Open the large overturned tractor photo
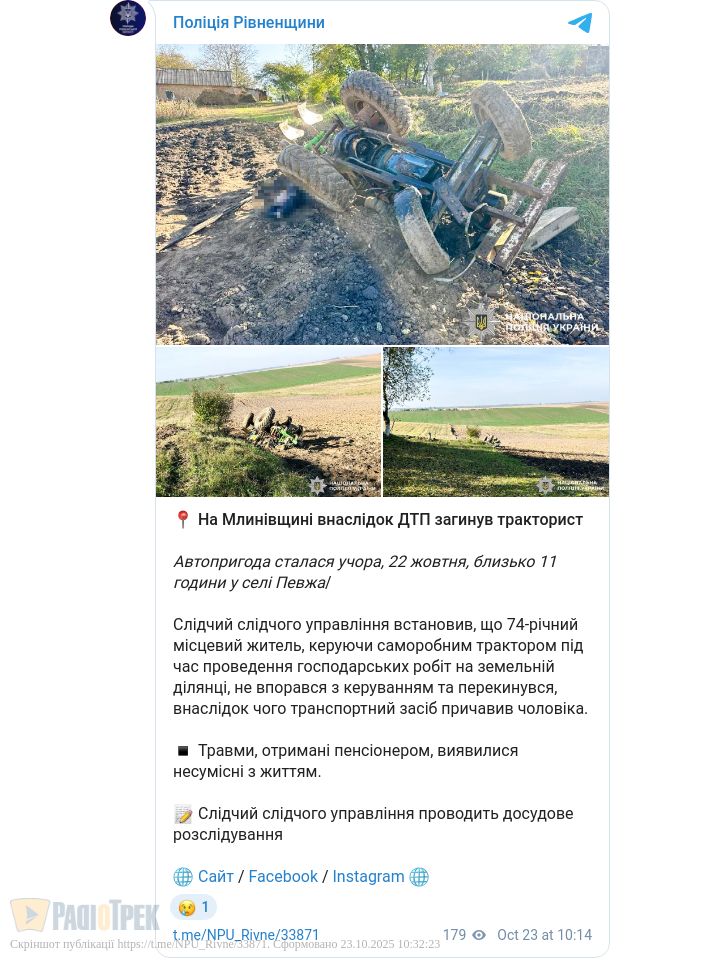Viewport: 720px width, 962px height. [x=382, y=194]
